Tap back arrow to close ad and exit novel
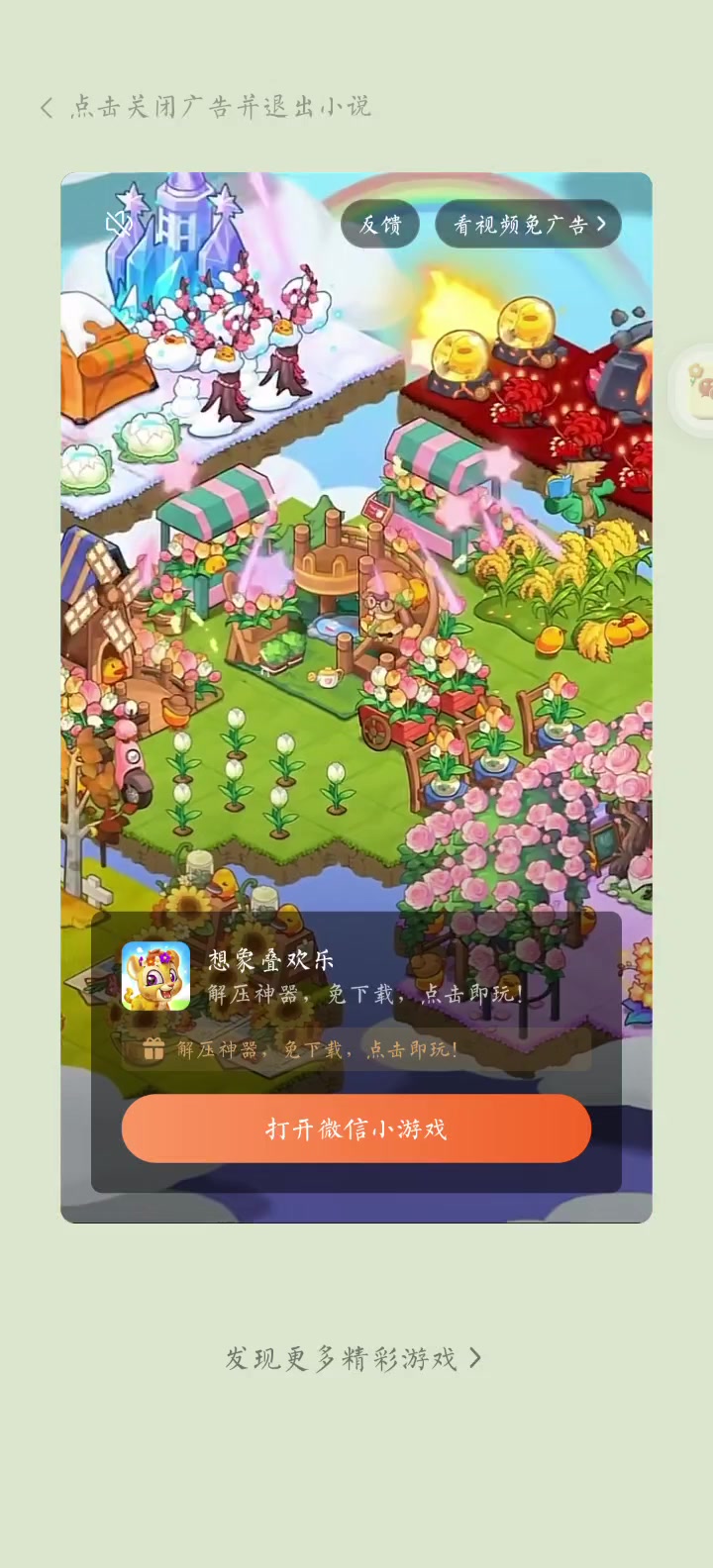 47,108
